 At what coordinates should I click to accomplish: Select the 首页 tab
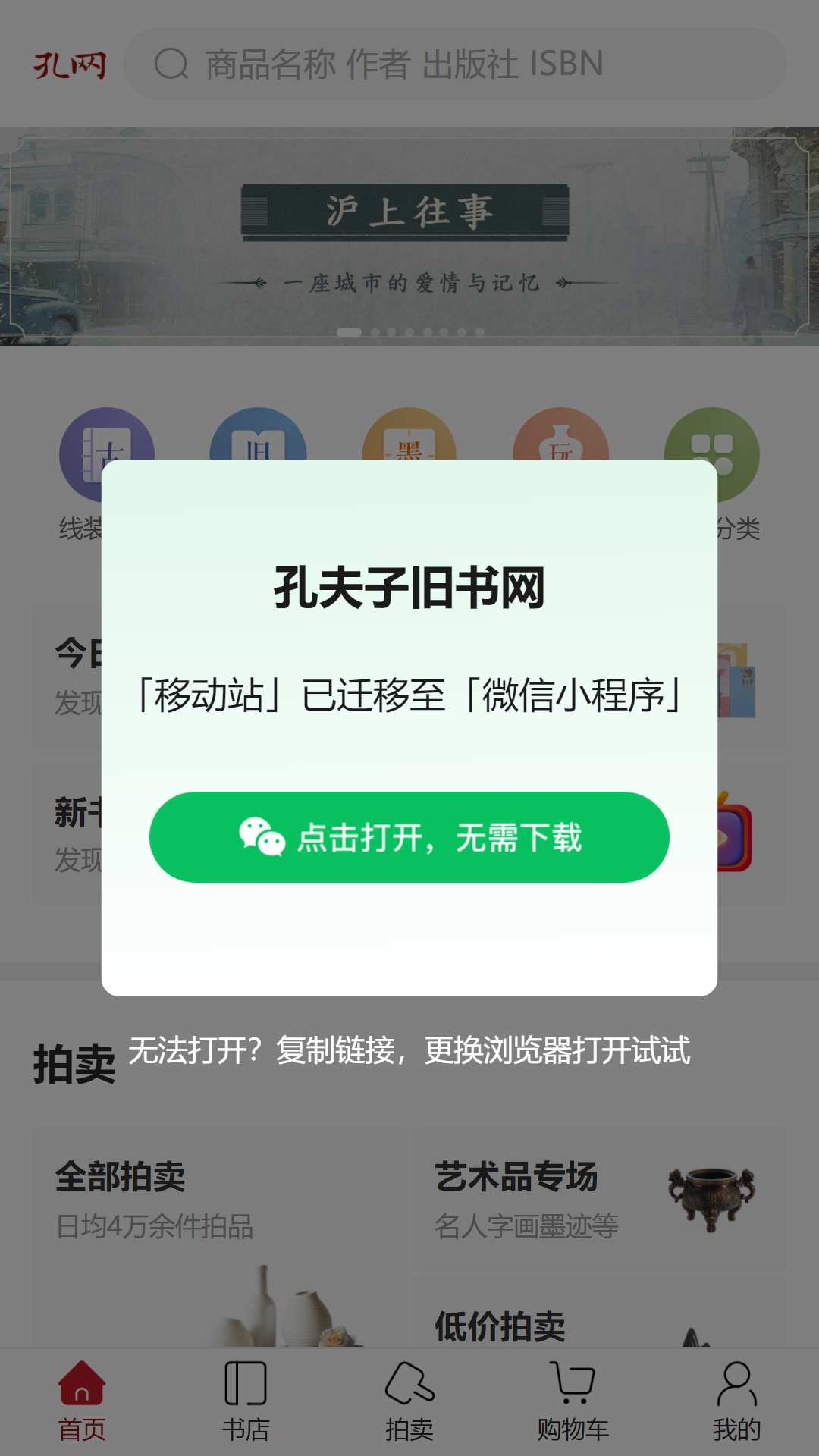82,1401
